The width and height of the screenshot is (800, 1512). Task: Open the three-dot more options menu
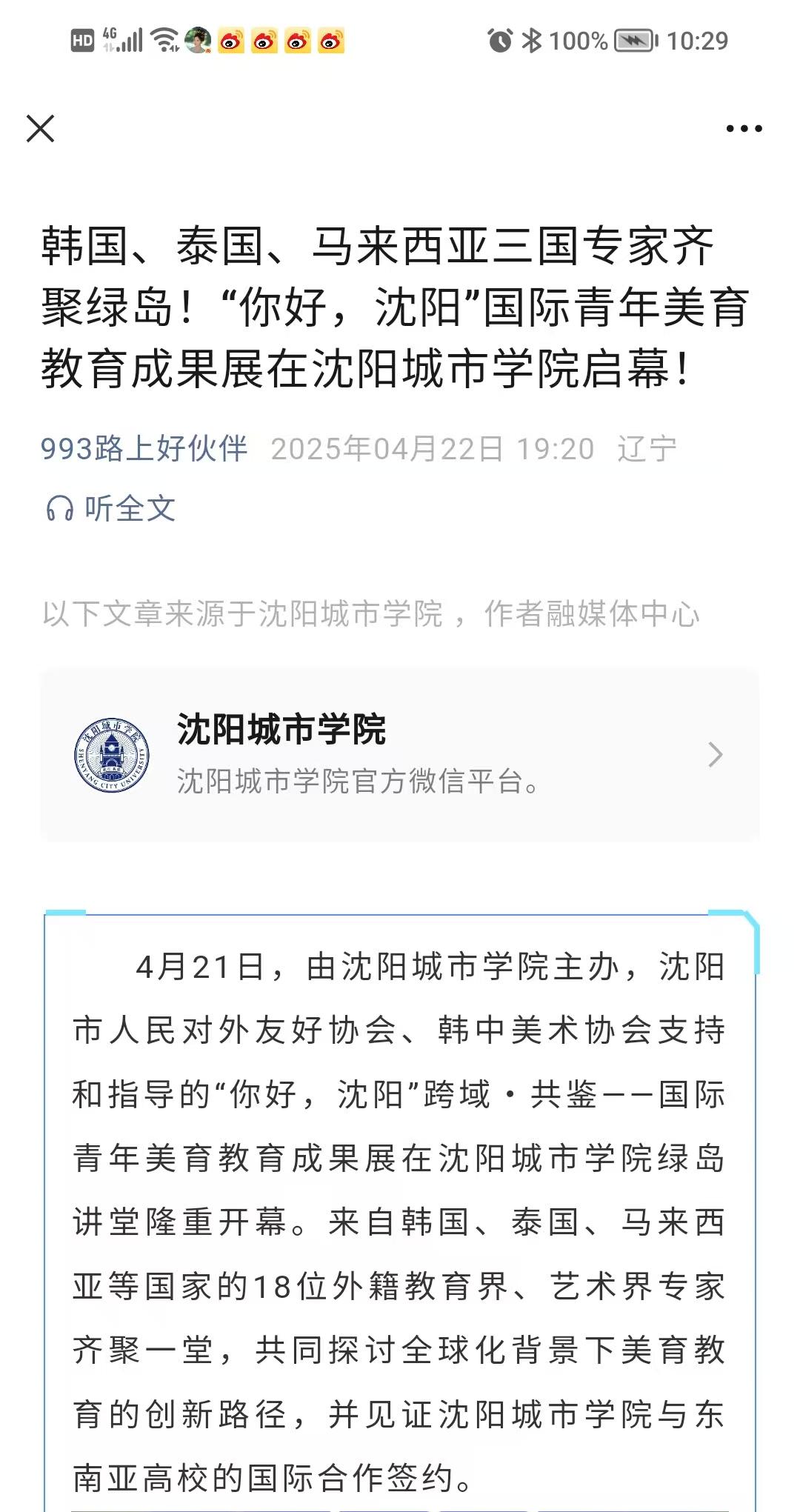pos(744,129)
